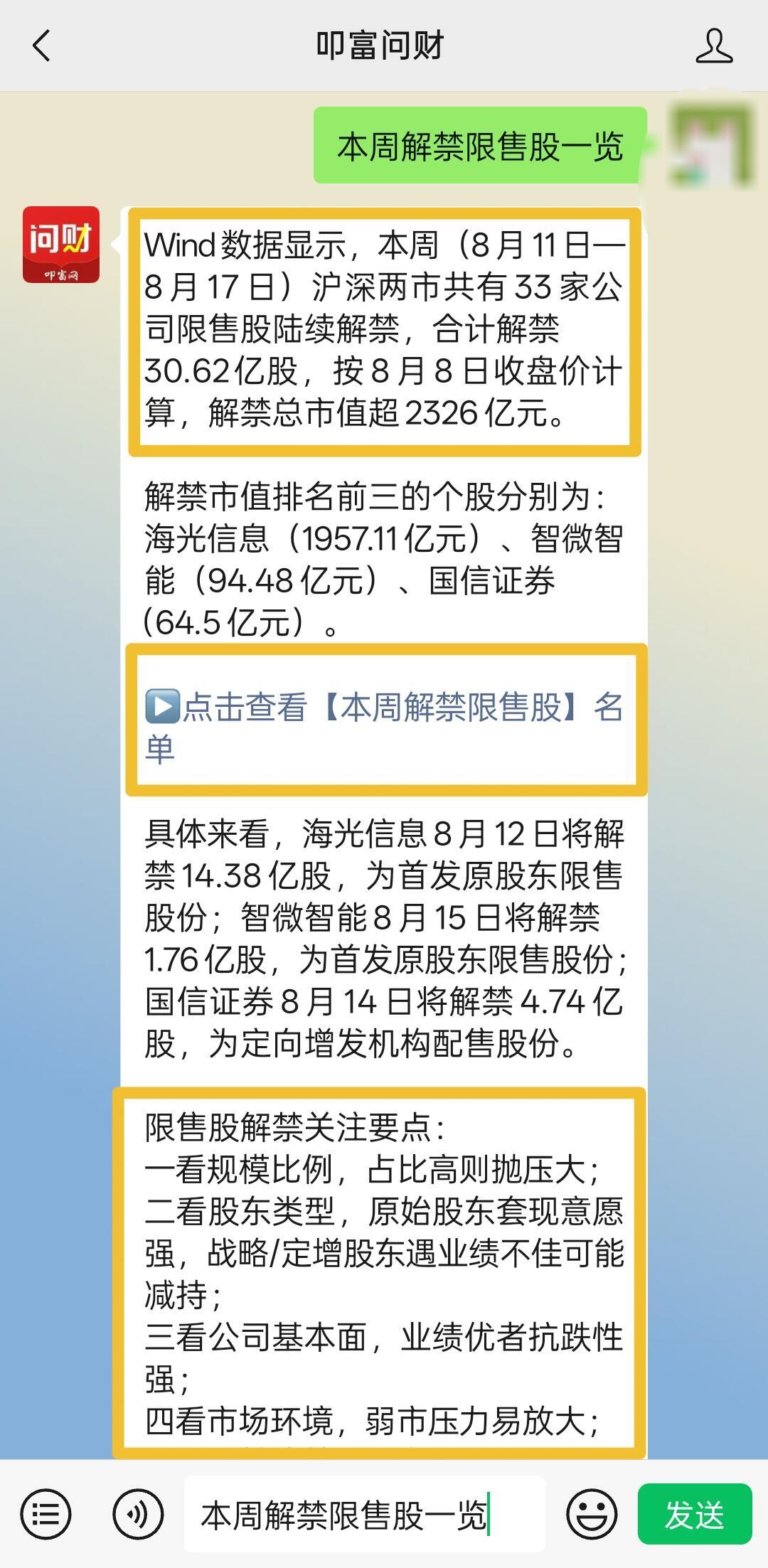
Task: Tap the 问财 bot avatar
Action: [x=61, y=245]
